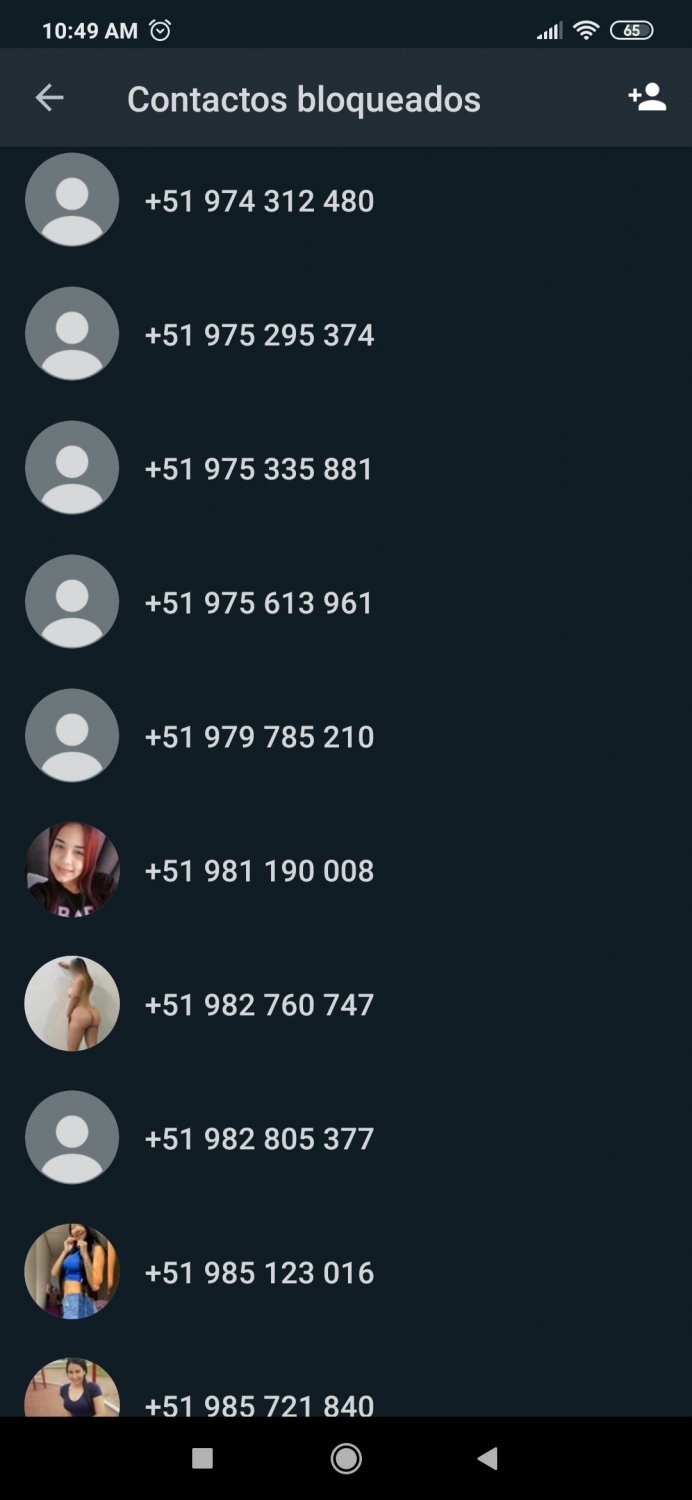Go to the system home screen
This screenshot has width=692, height=1500.
point(346,1459)
